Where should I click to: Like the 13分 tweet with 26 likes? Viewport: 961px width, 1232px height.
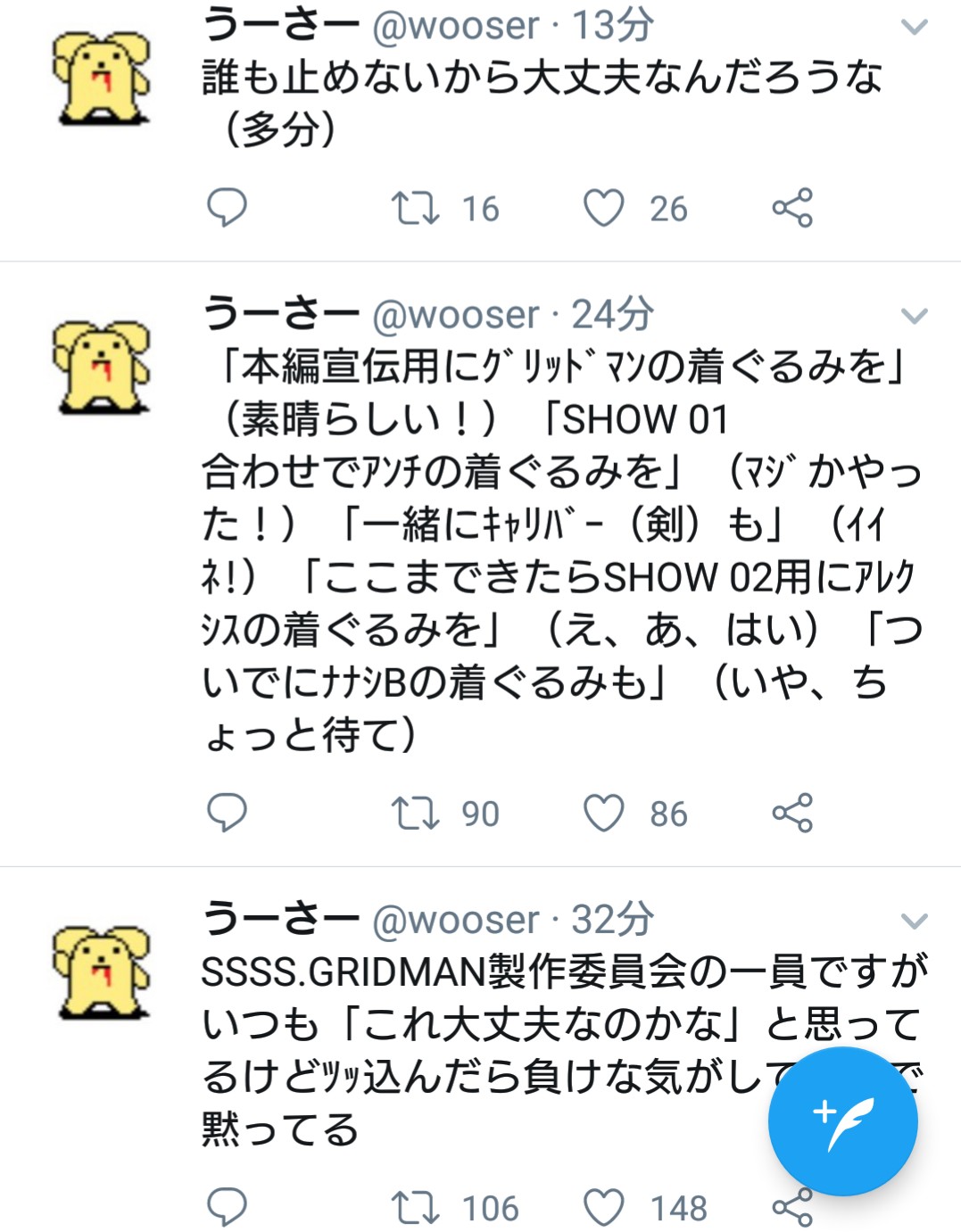pos(604,207)
